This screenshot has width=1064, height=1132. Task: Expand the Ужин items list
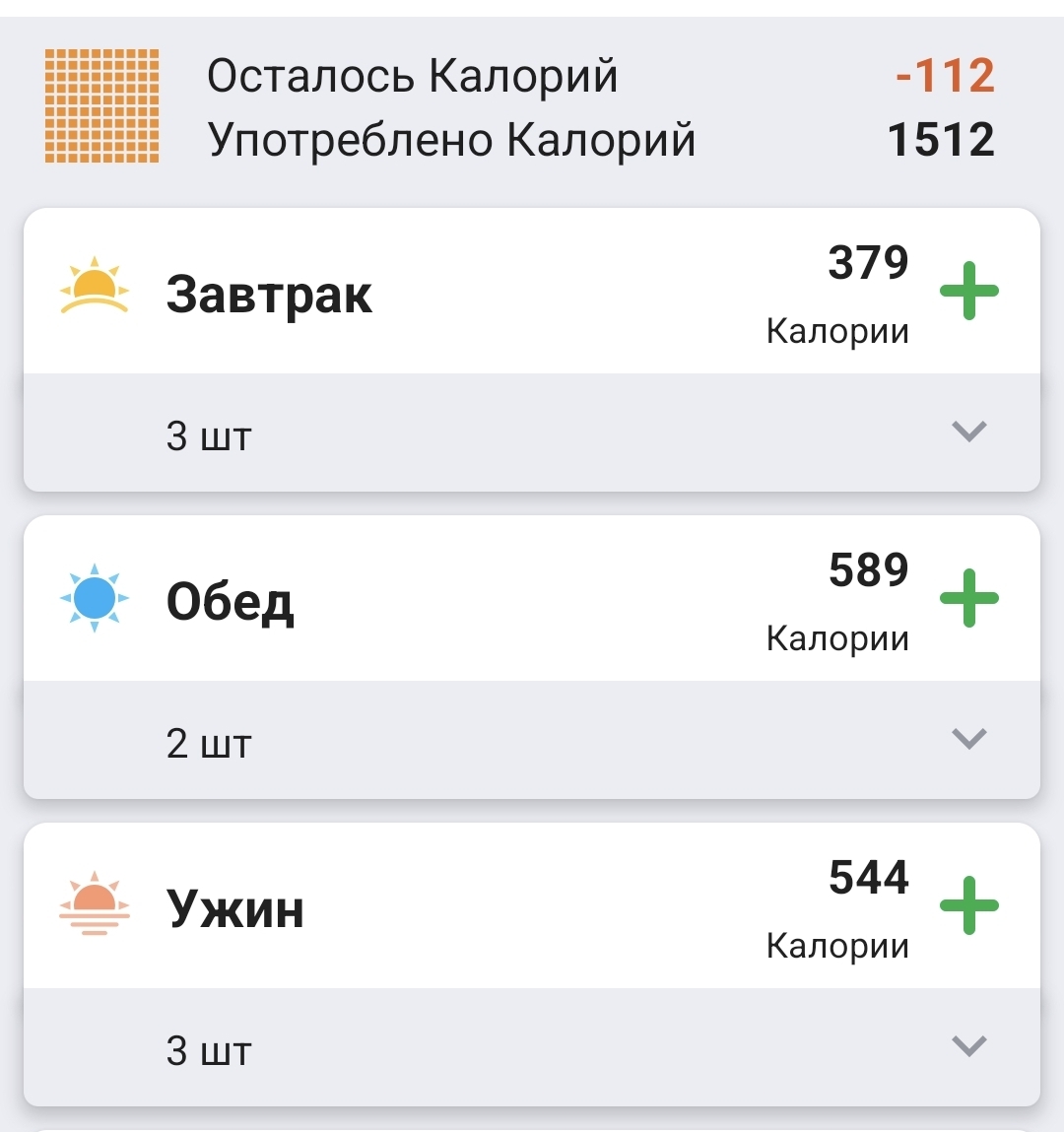(x=969, y=1046)
